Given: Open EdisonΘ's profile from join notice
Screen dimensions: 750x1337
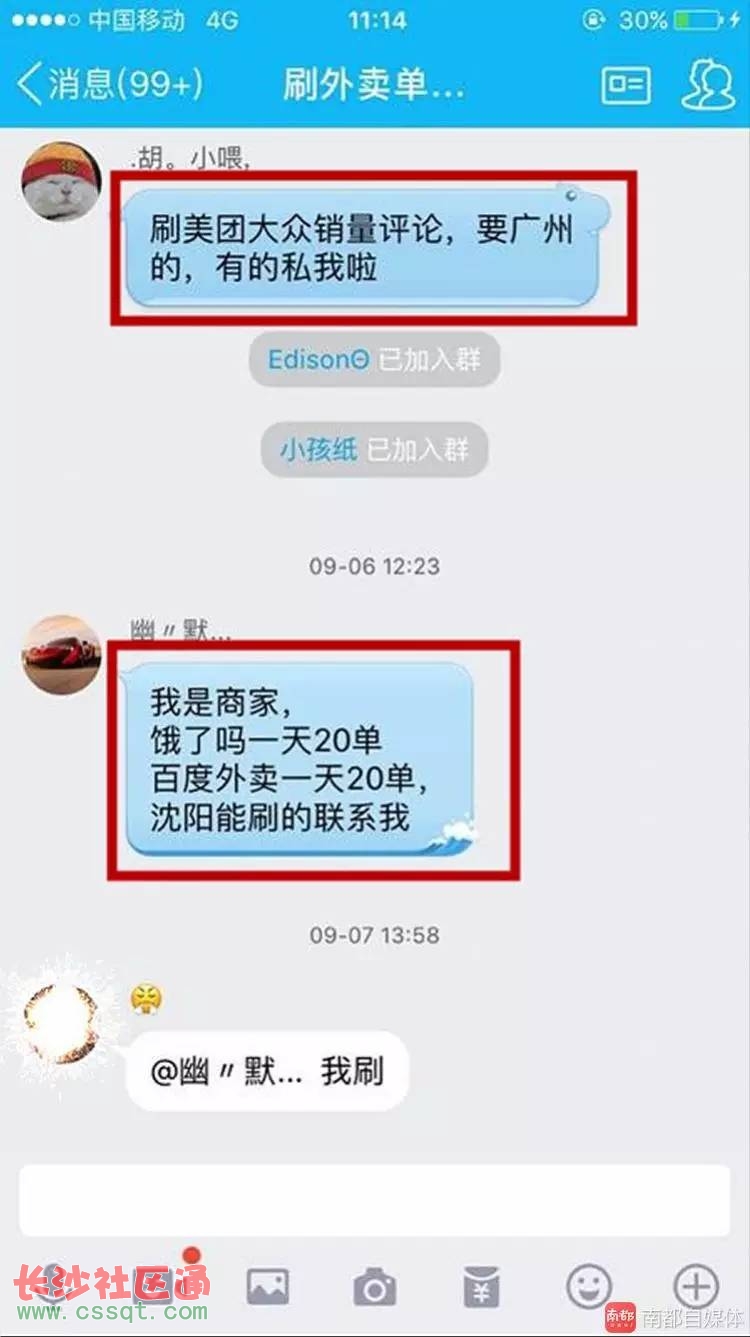Looking at the screenshot, I should [x=317, y=360].
